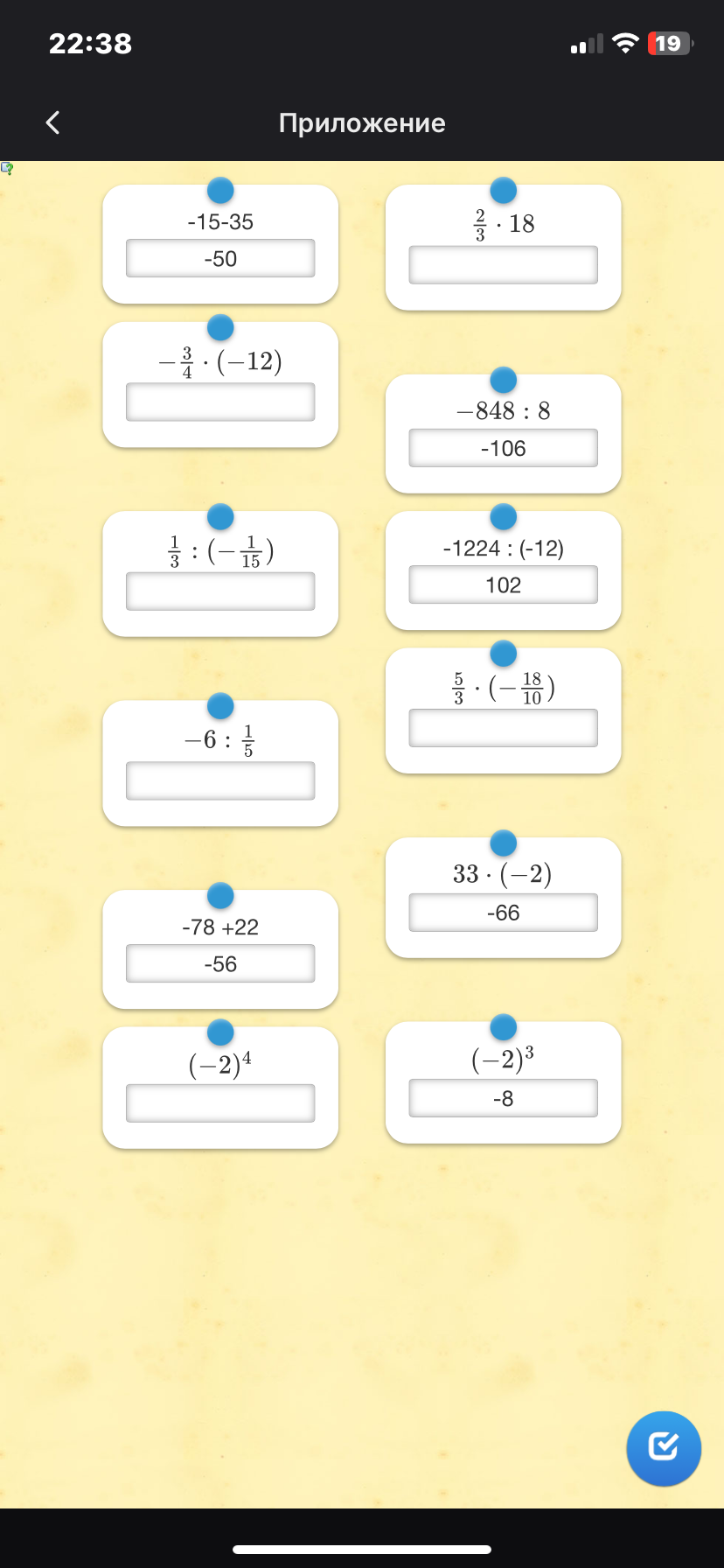Change the -66 answer for 33 · (−2)
The width and height of the screenshot is (724, 1568).
pyautogui.click(x=504, y=913)
